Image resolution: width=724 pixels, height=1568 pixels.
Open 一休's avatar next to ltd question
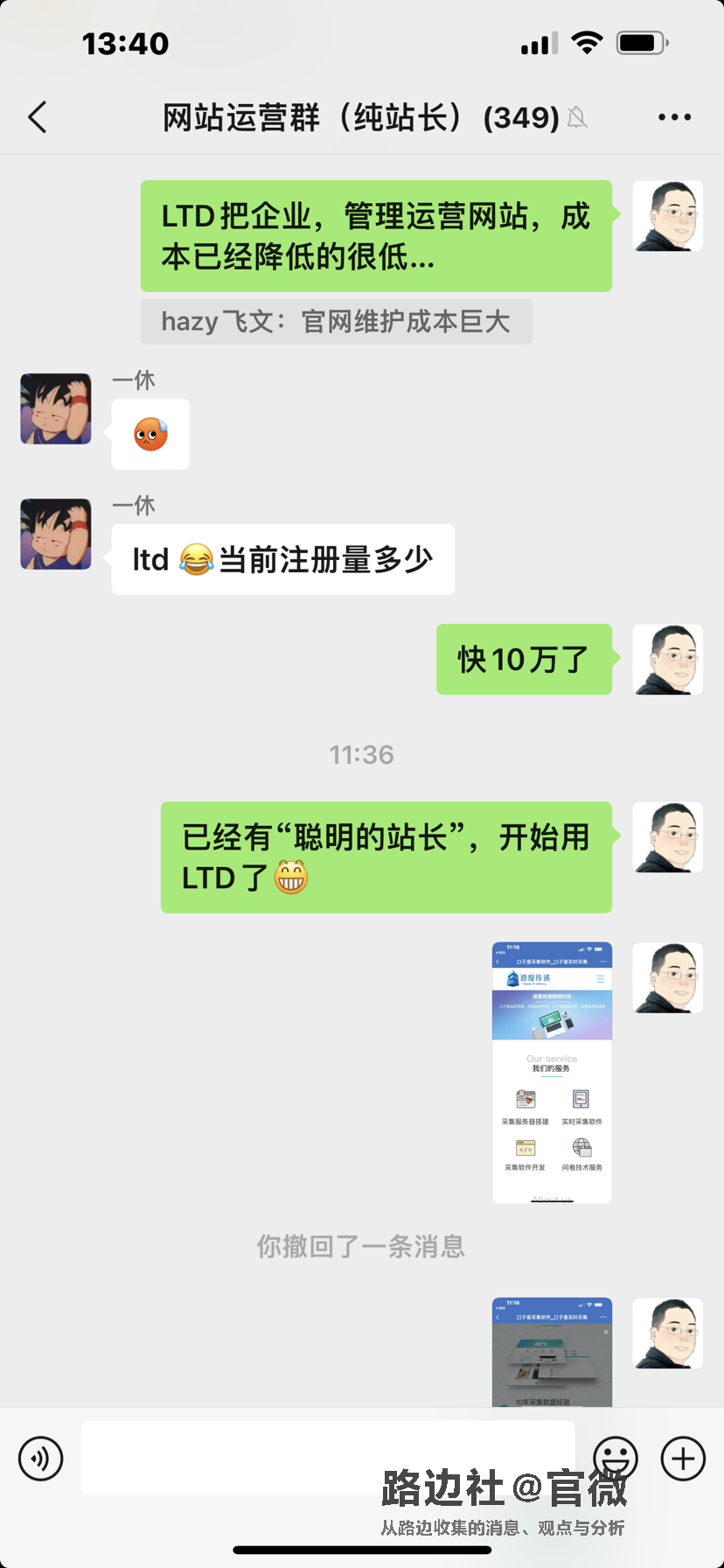click(x=56, y=535)
